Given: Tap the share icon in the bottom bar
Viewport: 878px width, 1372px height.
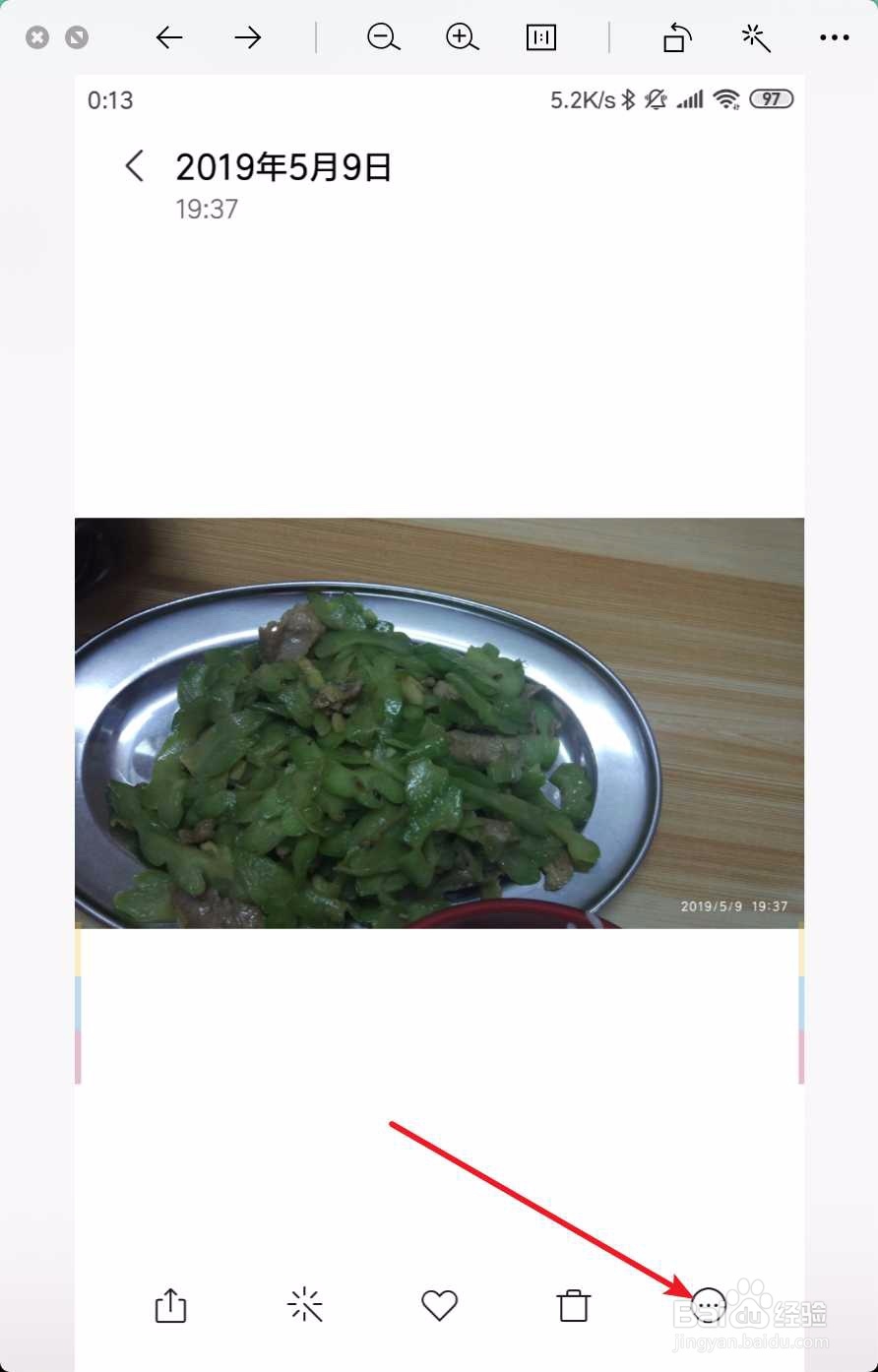Looking at the screenshot, I should pos(170,1306).
